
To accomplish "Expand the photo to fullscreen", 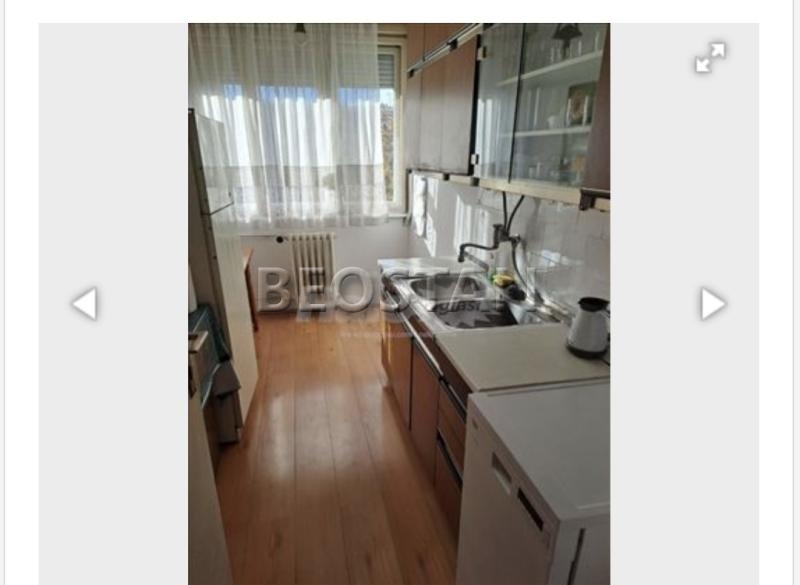I will click(710, 58).
